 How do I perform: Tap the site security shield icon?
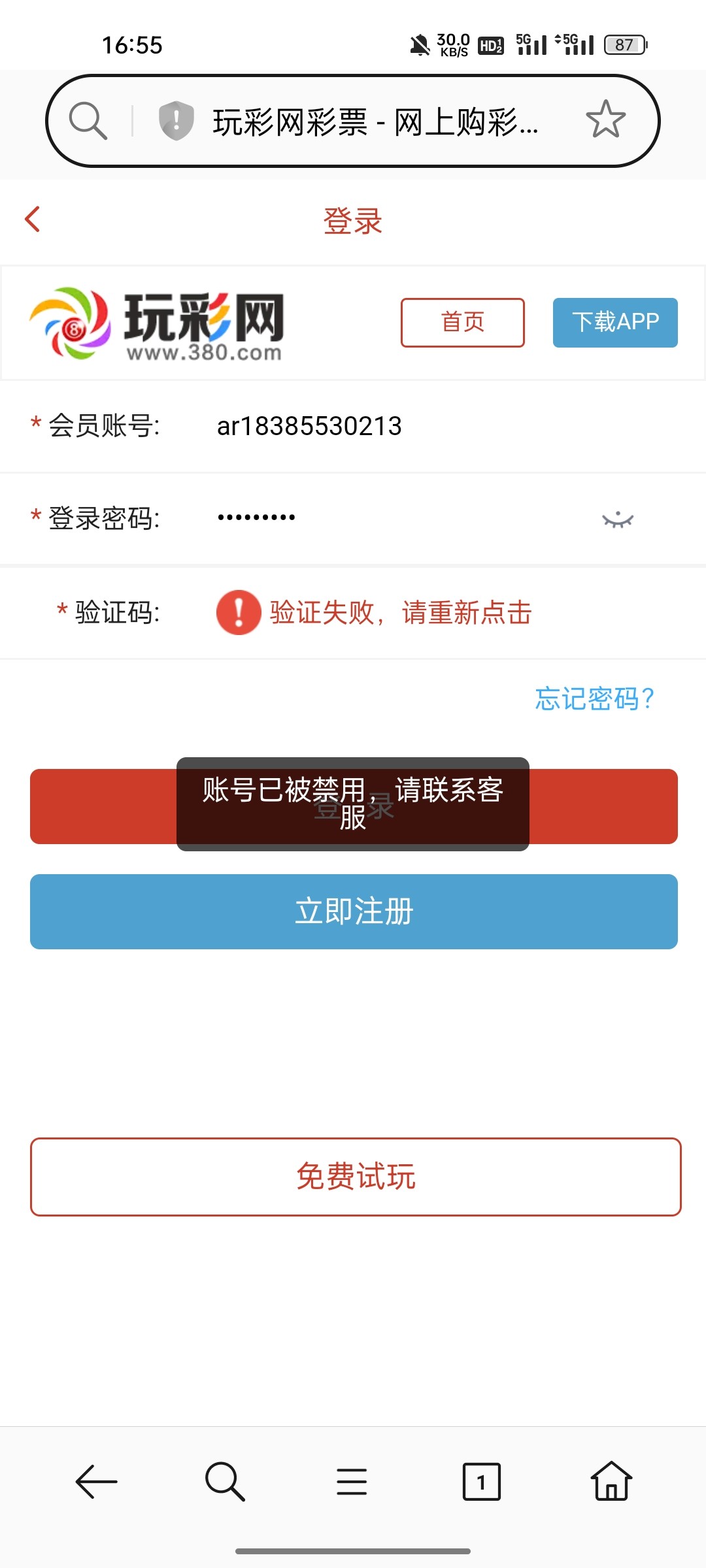point(176,121)
